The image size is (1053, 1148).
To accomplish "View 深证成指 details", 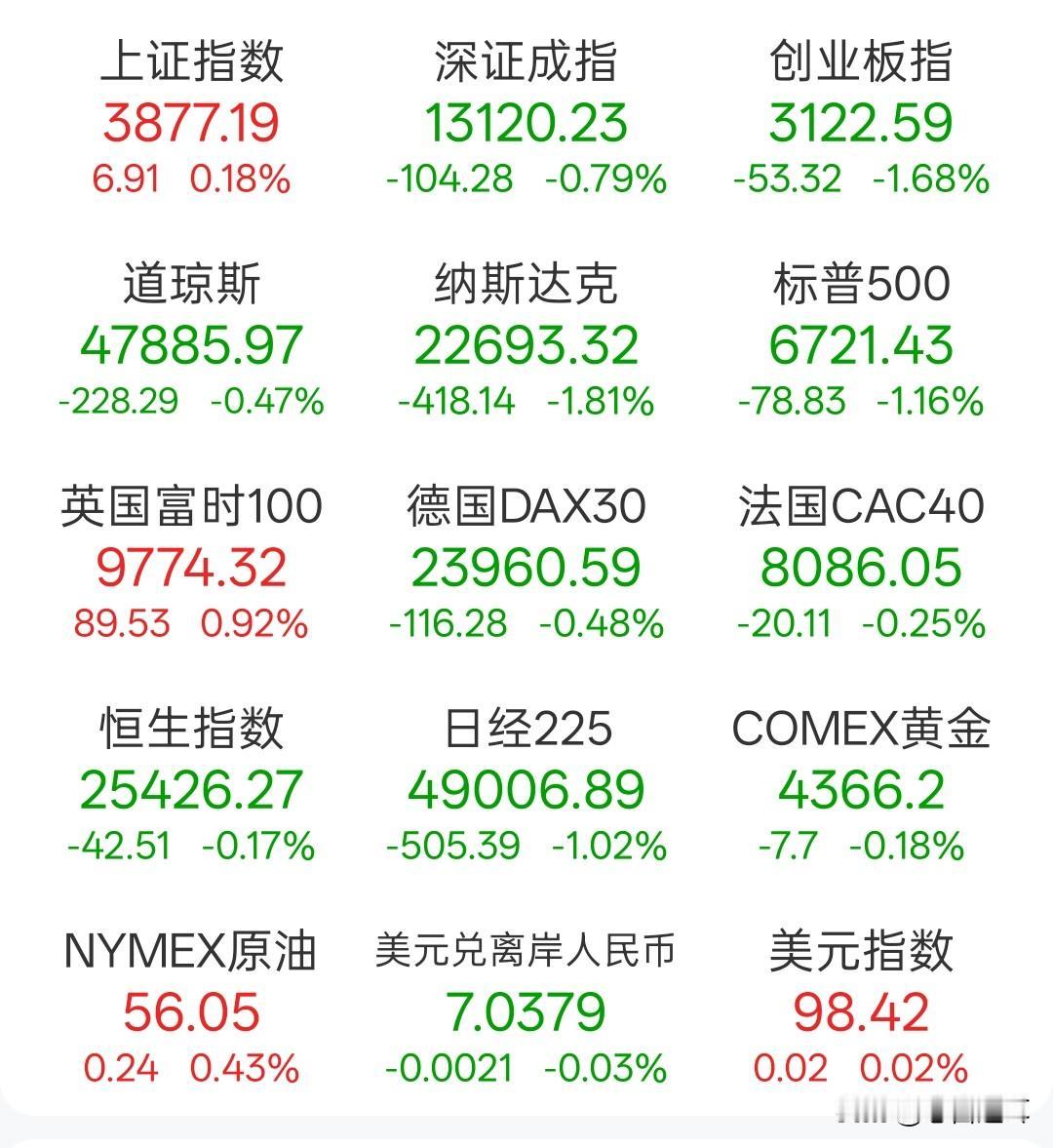I will point(526,121).
